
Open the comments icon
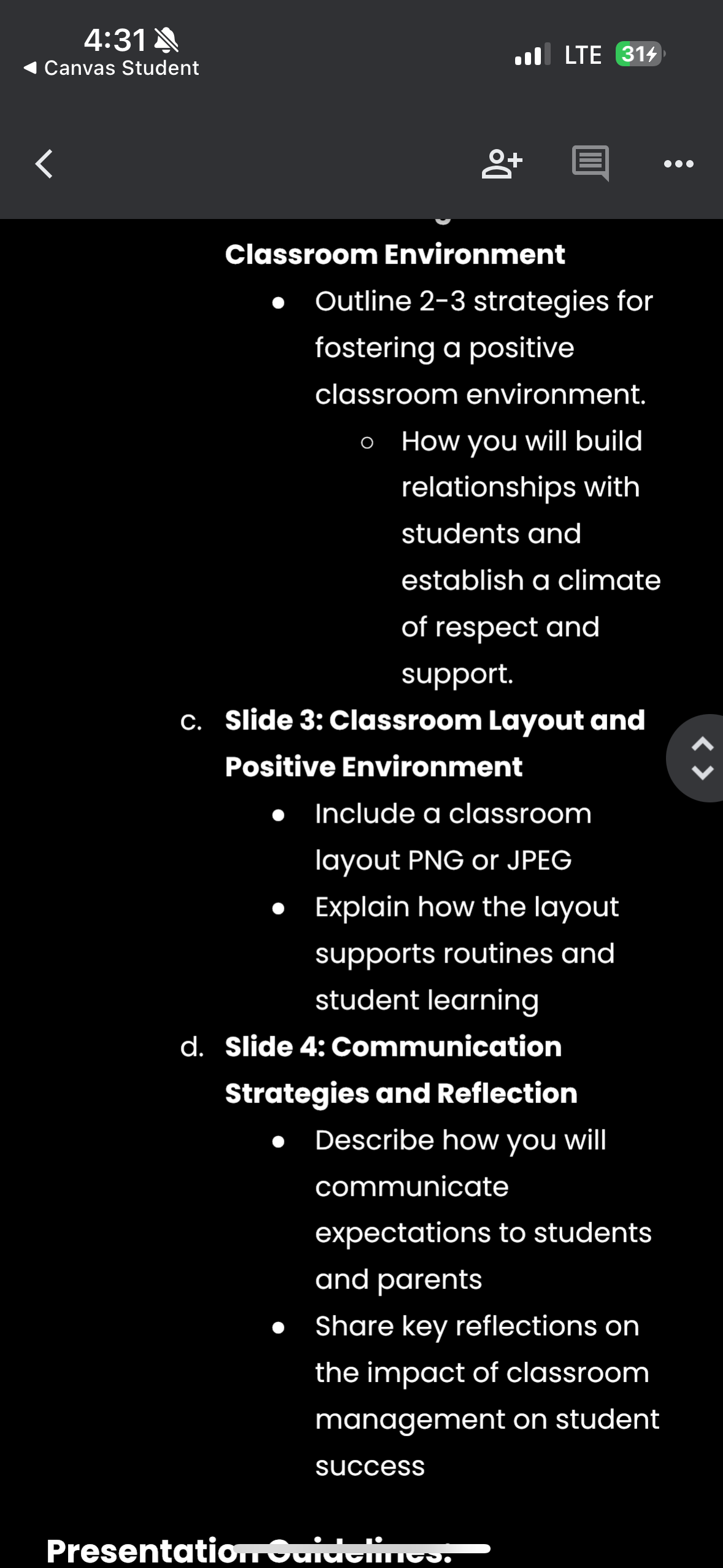591,163
